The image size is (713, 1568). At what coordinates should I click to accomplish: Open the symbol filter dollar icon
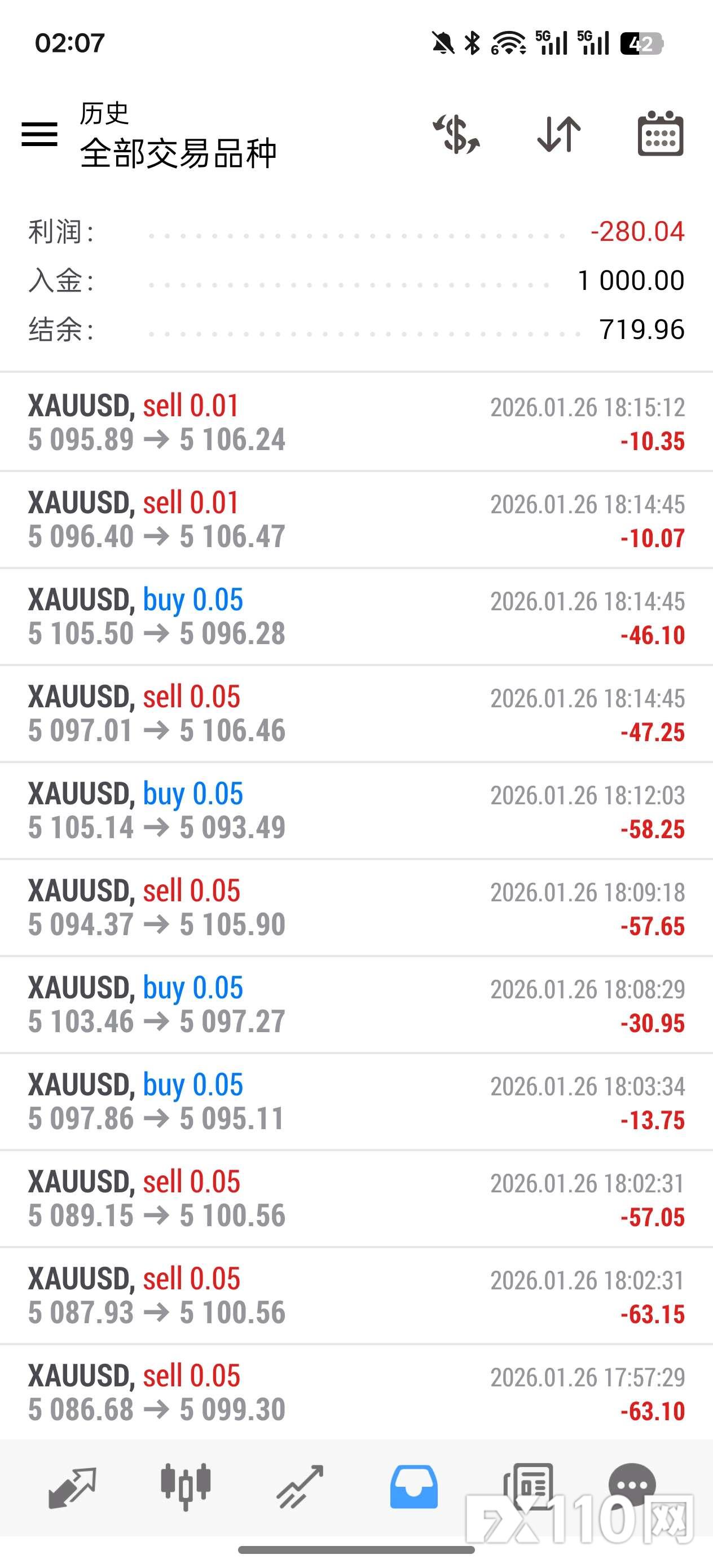pos(456,134)
